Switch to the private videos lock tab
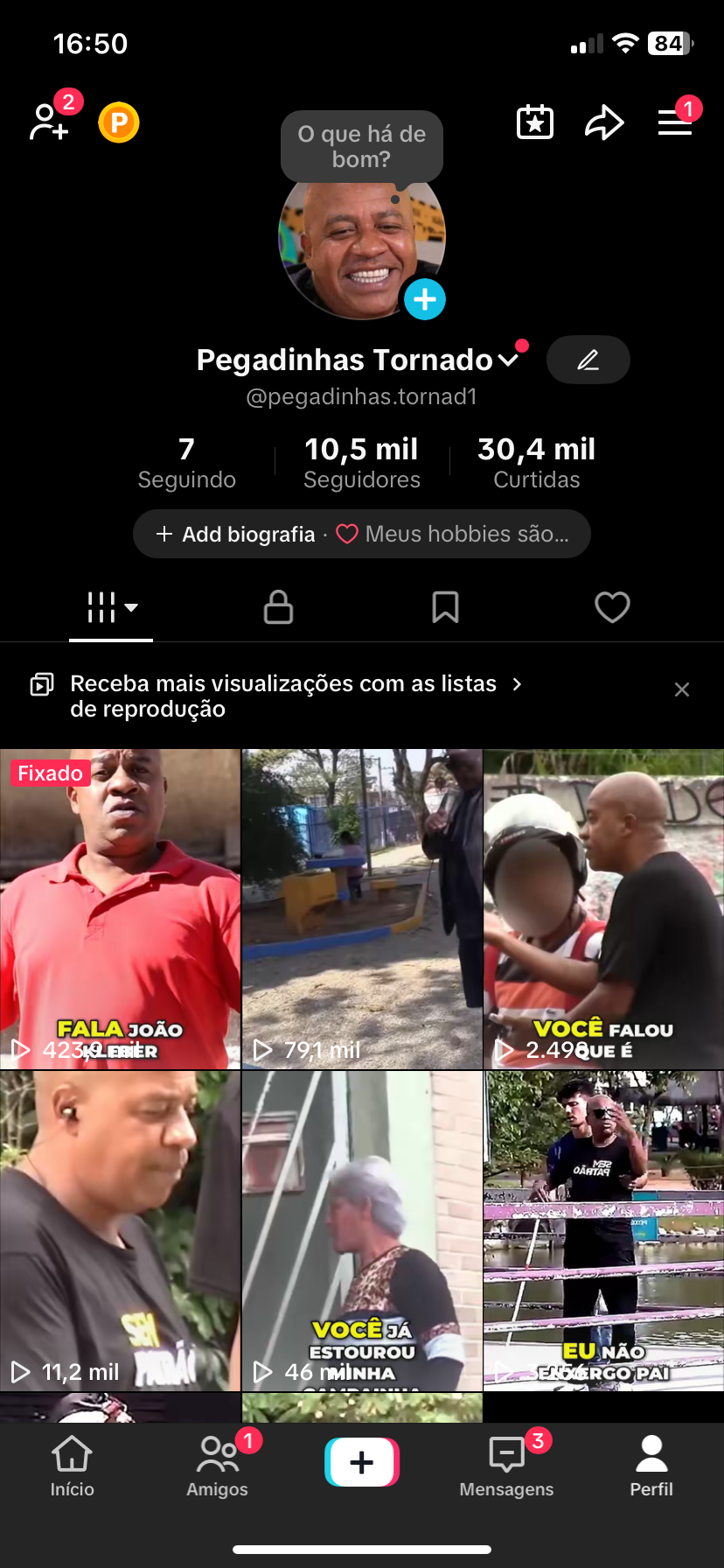724x1568 pixels. 278,606
